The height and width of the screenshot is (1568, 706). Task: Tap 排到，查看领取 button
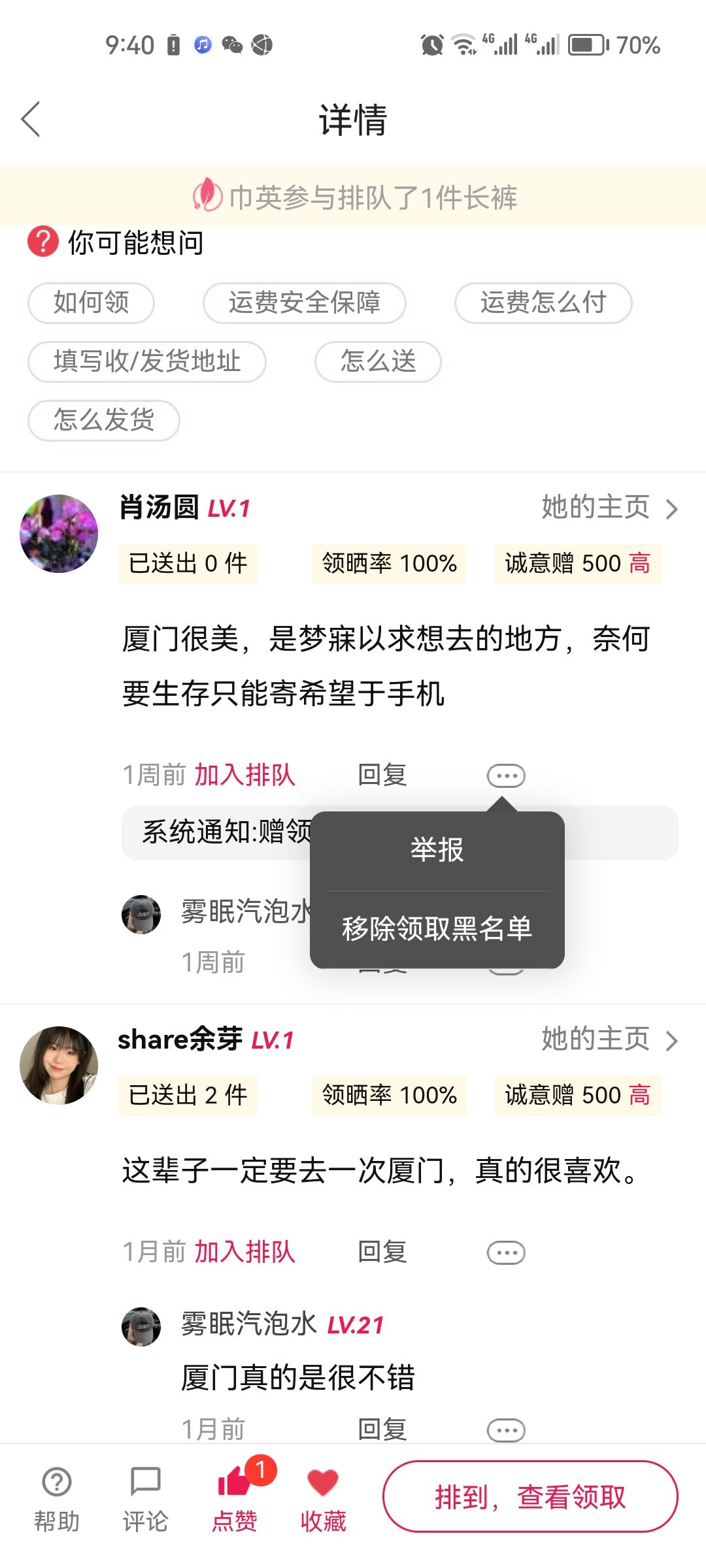coord(530,1497)
